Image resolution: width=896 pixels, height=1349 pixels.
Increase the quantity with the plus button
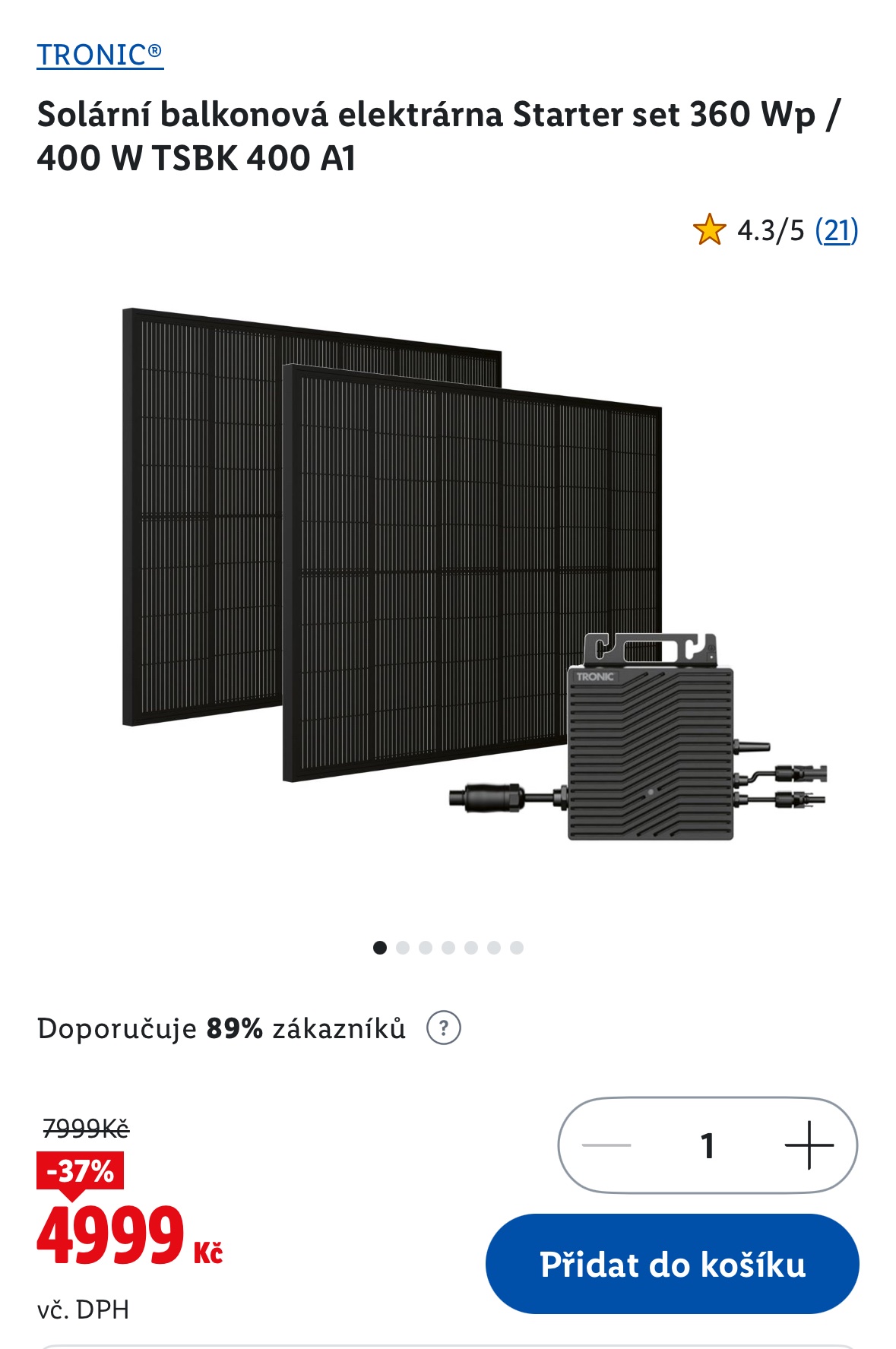pyautogui.click(x=809, y=1145)
